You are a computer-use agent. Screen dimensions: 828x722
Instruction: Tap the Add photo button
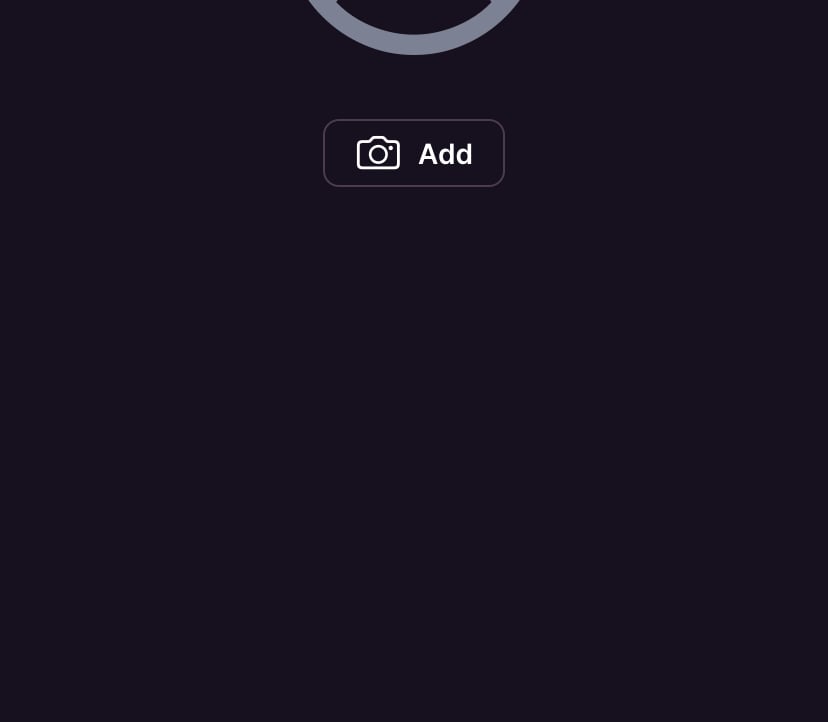click(x=414, y=153)
